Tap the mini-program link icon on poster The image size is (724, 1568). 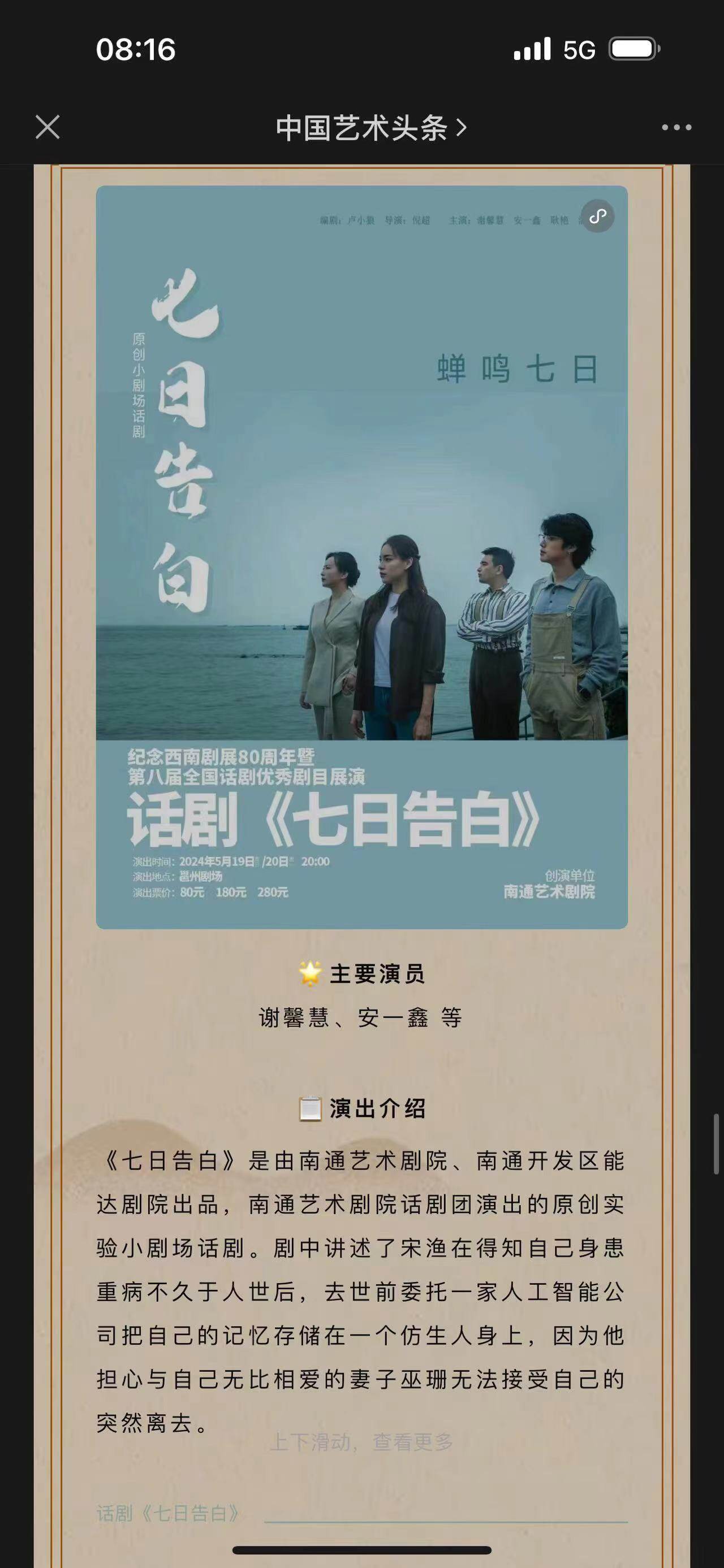(597, 216)
